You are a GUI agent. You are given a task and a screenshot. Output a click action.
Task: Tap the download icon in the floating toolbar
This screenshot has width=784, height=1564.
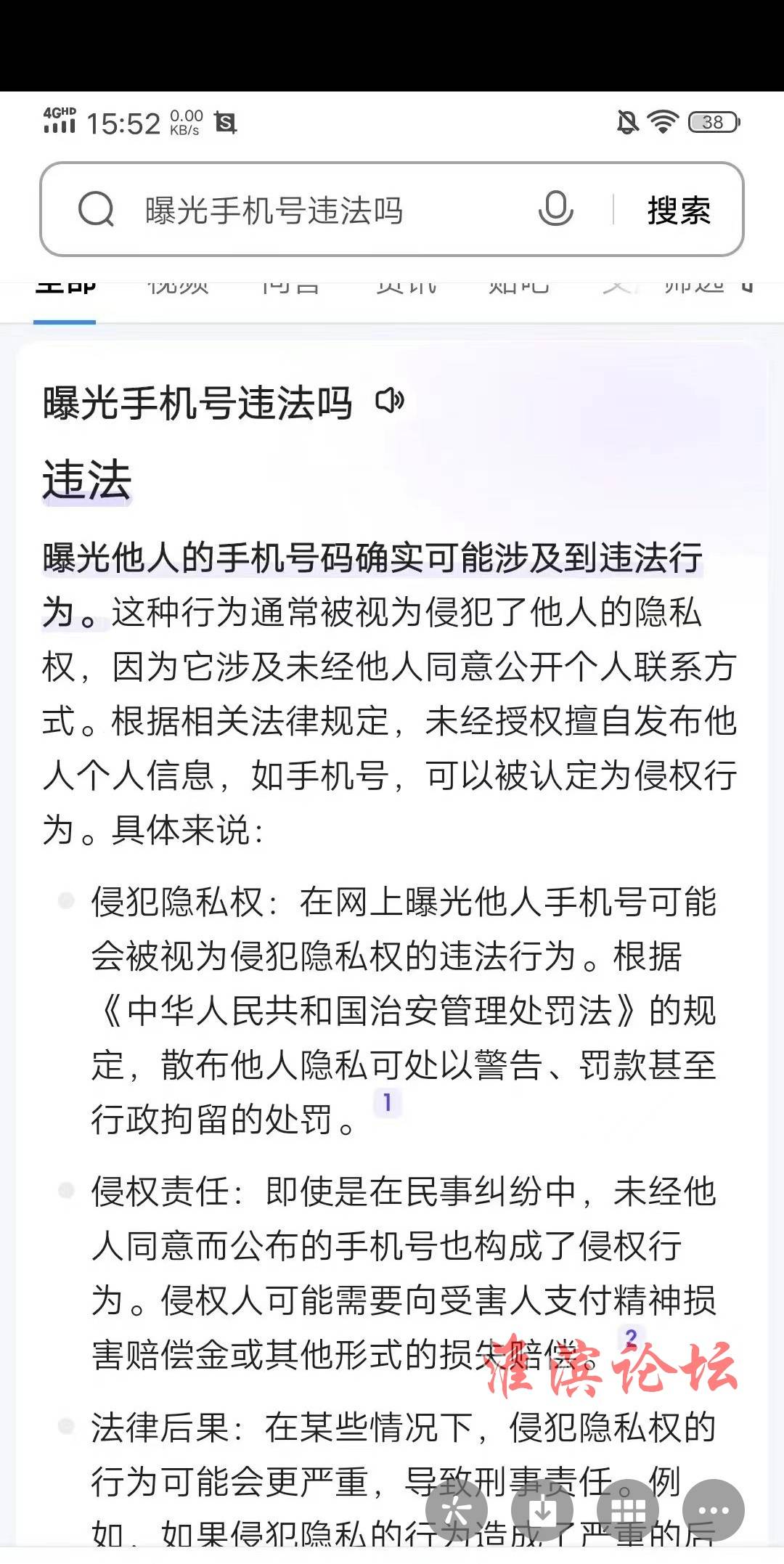pyautogui.click(x=542, y=1510)
